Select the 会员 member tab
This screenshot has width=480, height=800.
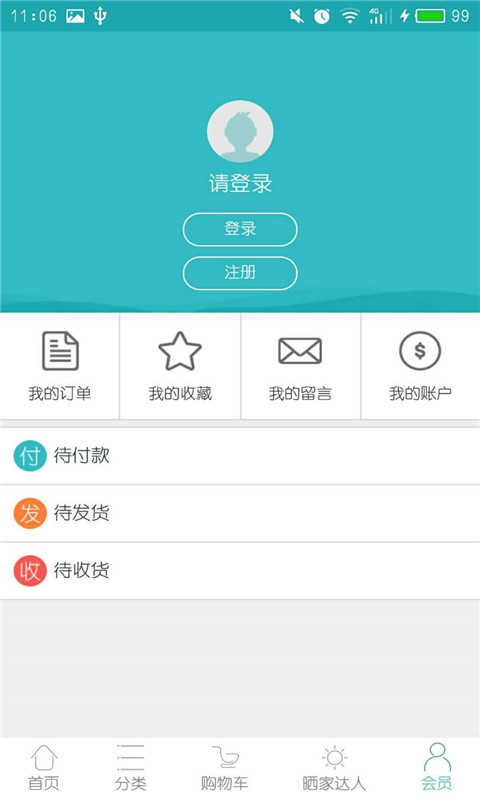point(437,768)
